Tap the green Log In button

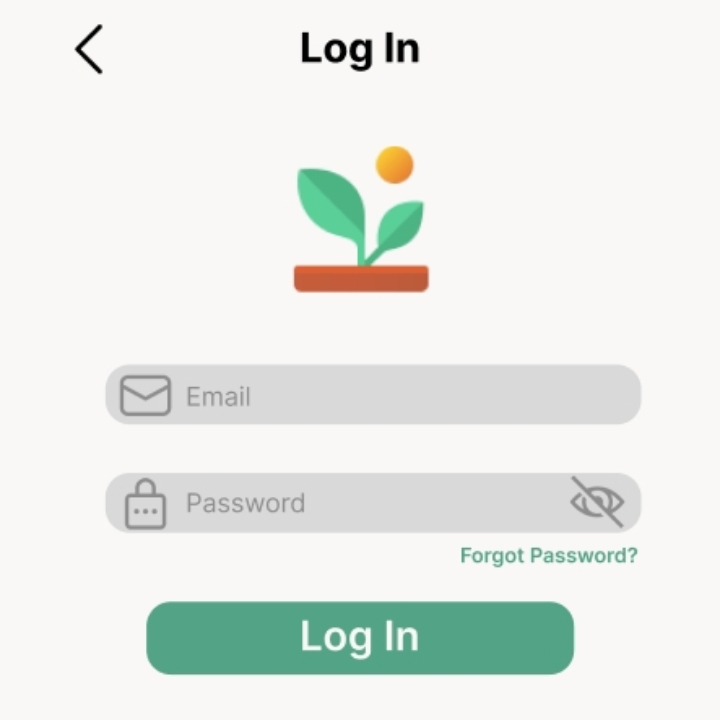[360, 638]
